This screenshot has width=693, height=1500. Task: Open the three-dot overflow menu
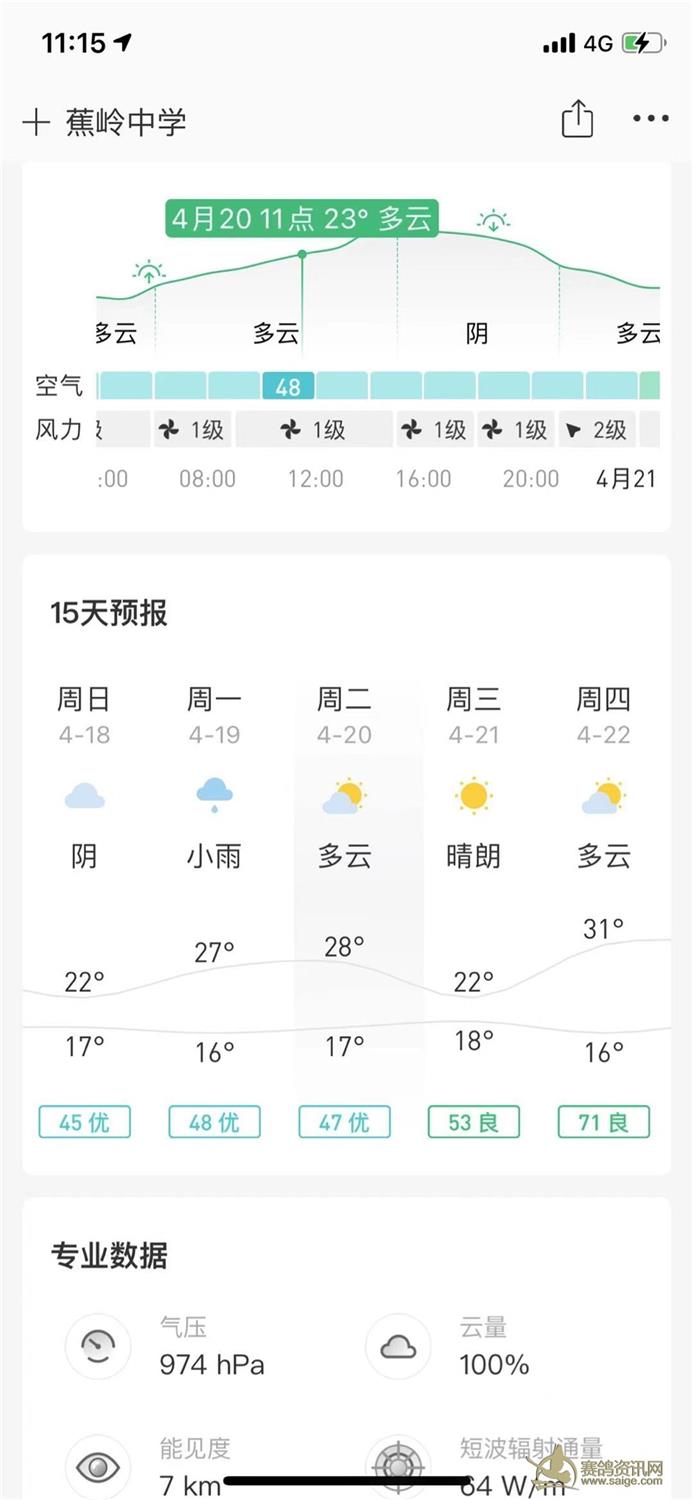651,119
